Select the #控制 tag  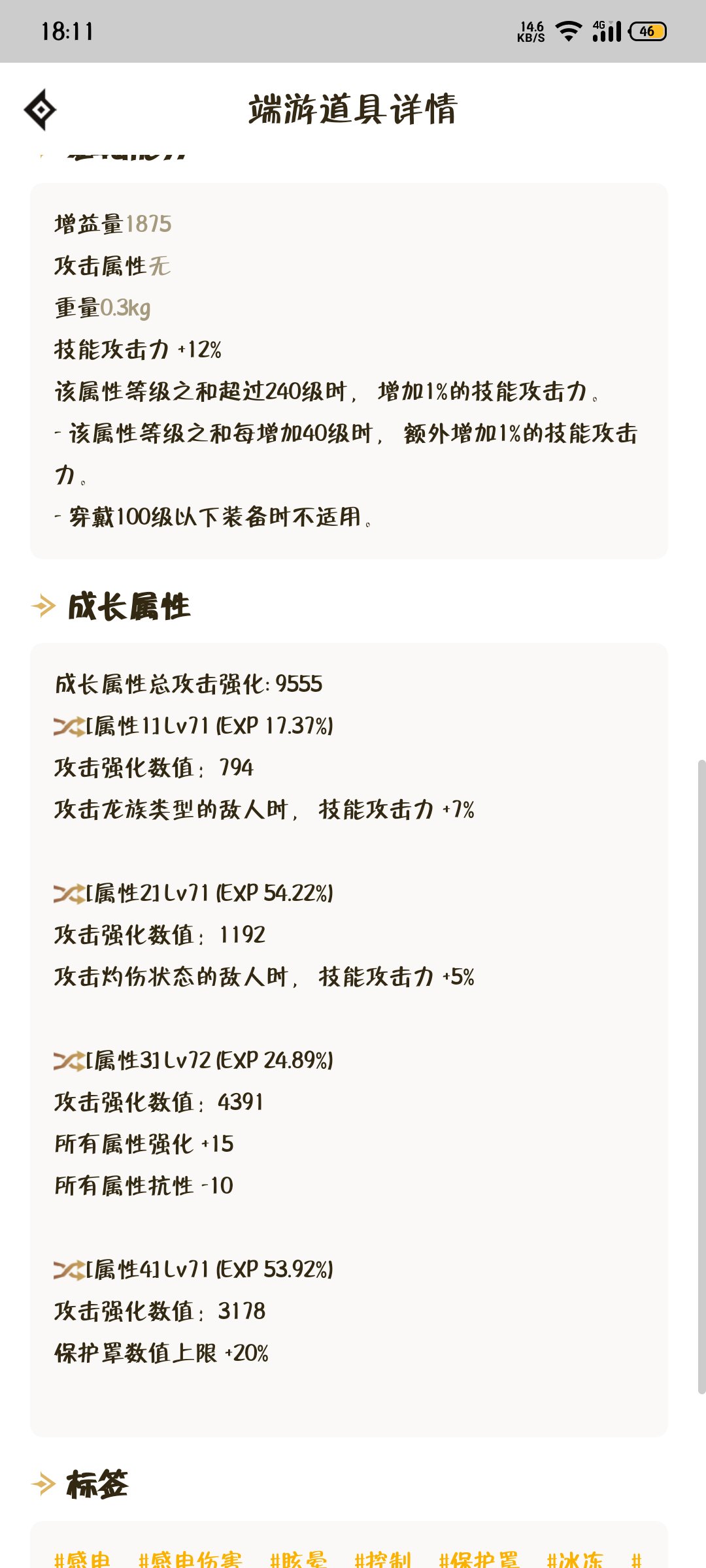click(x=383, y=1559)
